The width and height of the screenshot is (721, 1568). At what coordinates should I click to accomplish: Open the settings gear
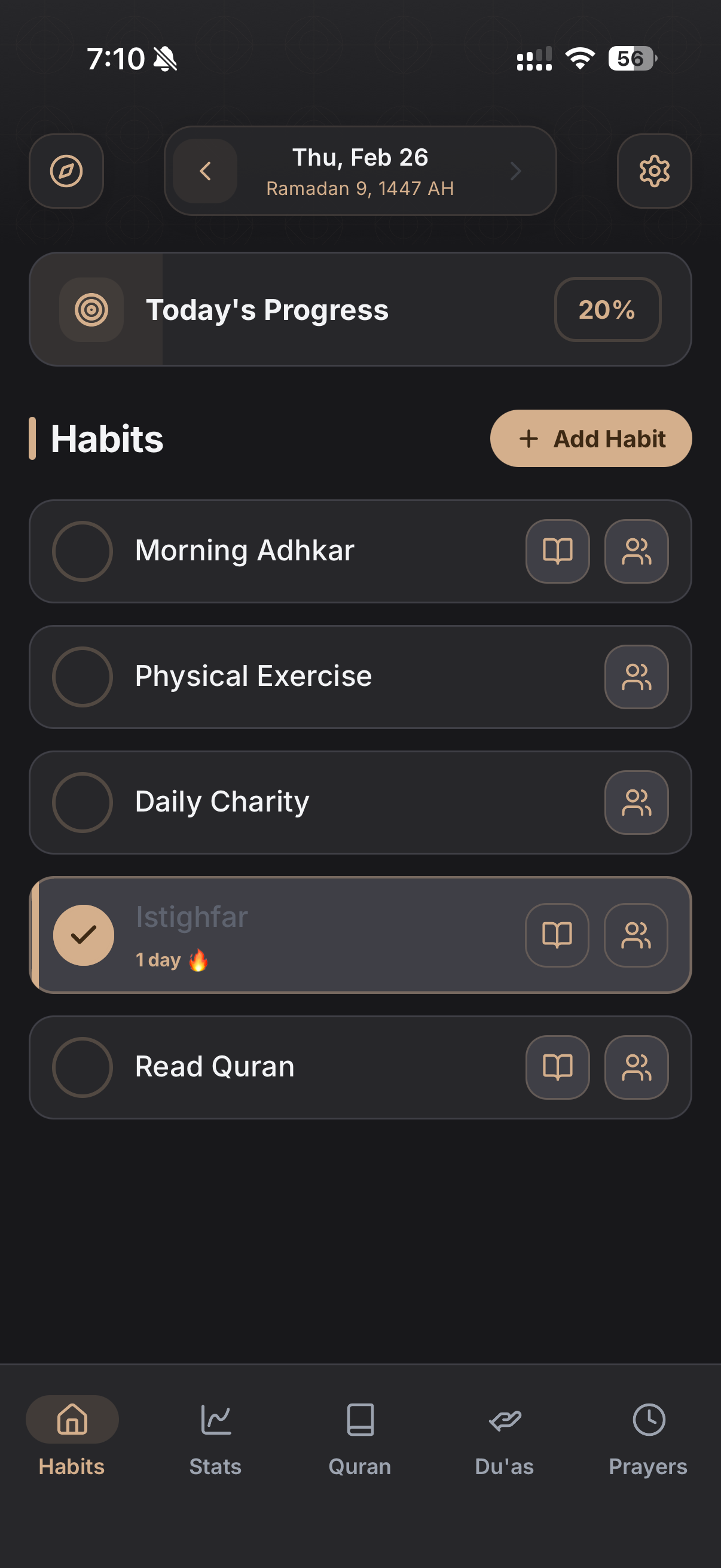click(654, 170)
